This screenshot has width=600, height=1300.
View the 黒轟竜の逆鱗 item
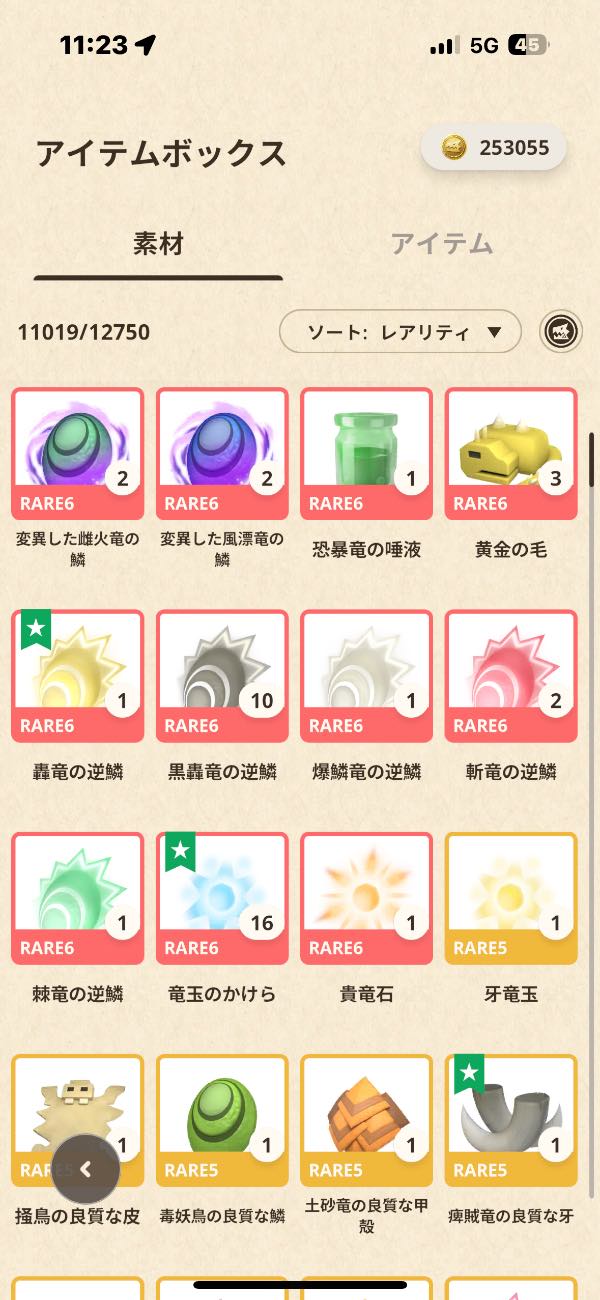coord(222,677)
